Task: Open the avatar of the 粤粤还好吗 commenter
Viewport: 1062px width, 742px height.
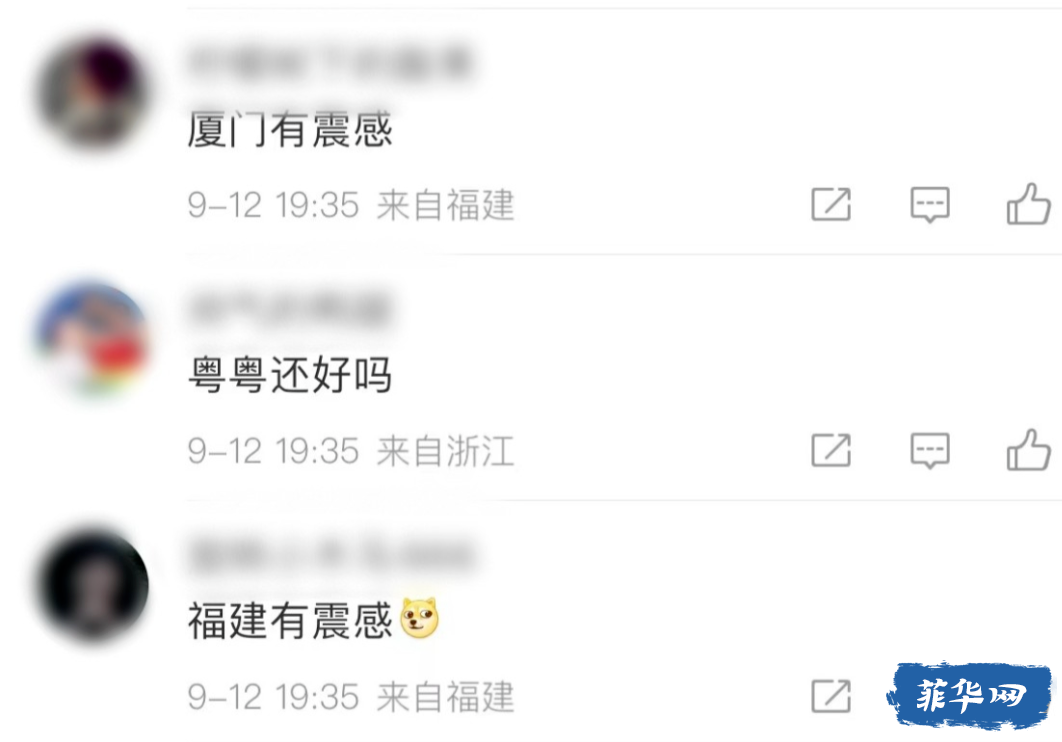Action: coord(92,340)
